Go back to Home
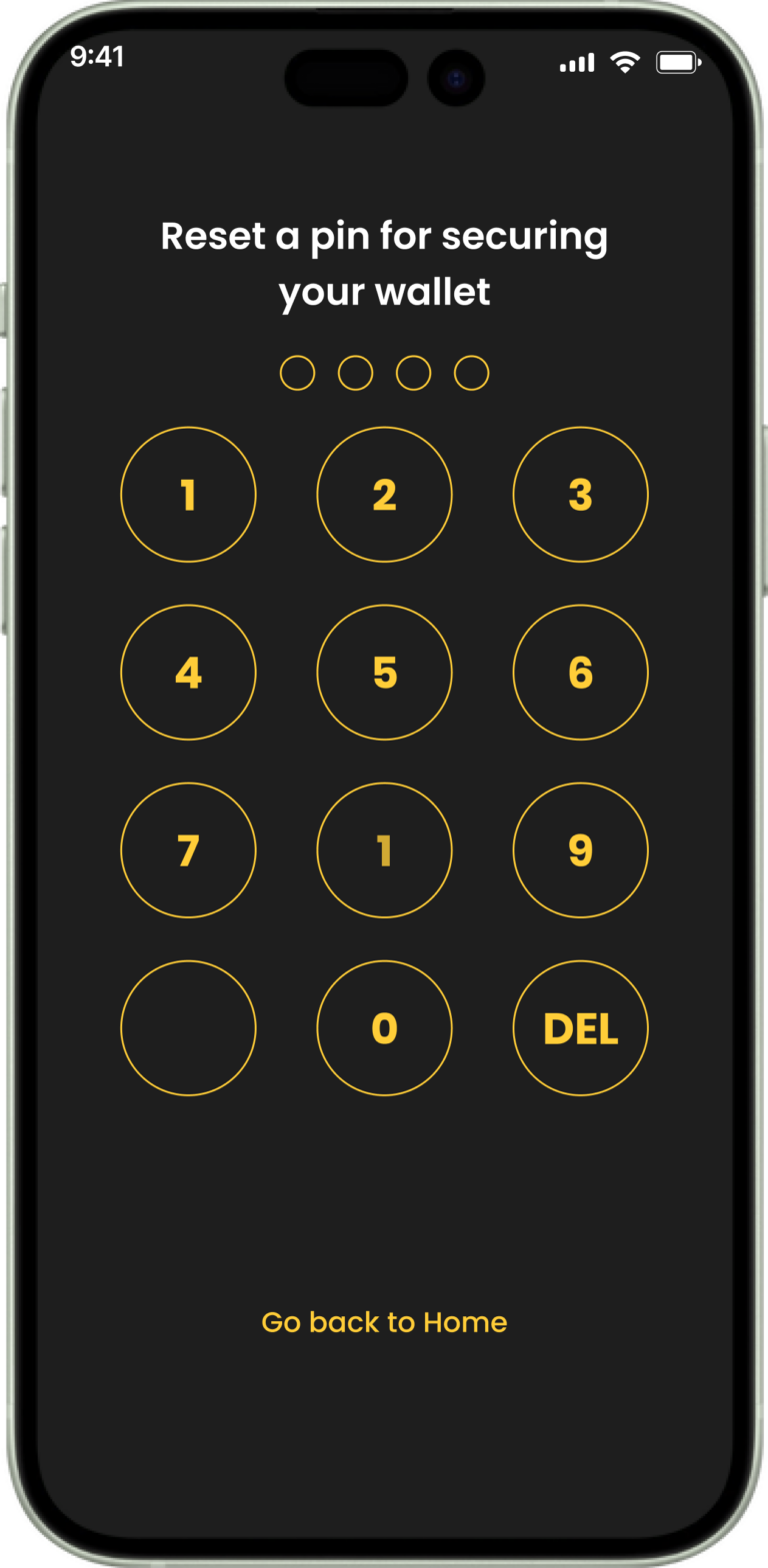 (384, 1322)
